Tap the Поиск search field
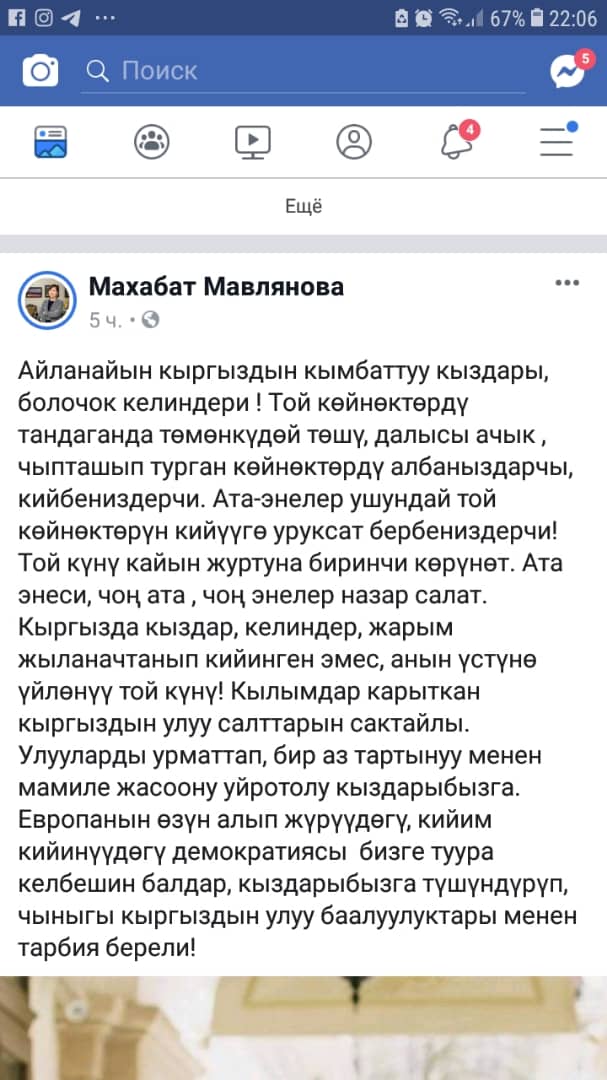Image resolution: width=607 pixels, height=1080 pixels. click(x=300, y=71)
